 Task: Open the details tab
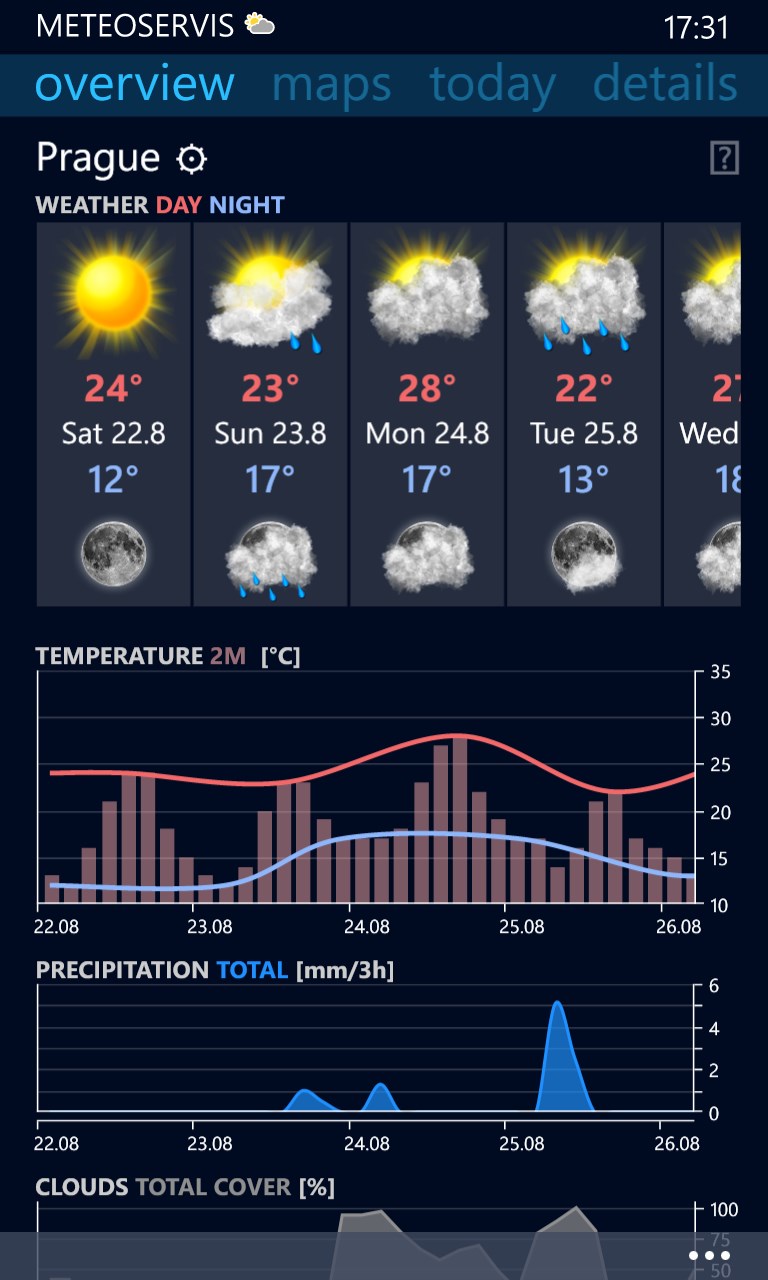(665, 85)
